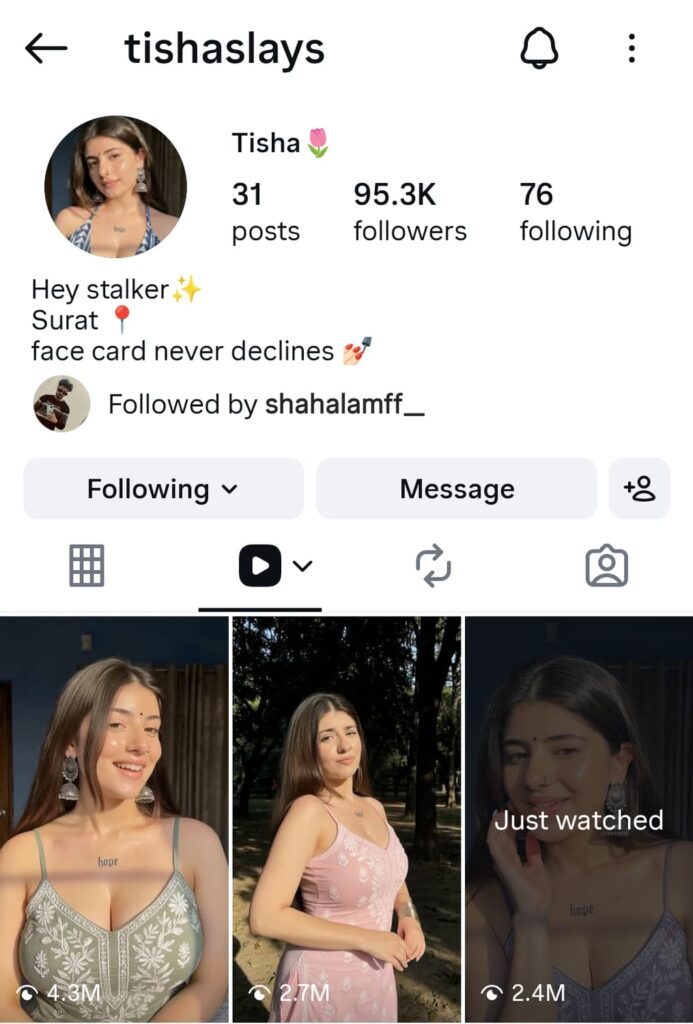Open the three-dot overflow menu

tap(632, 48)
